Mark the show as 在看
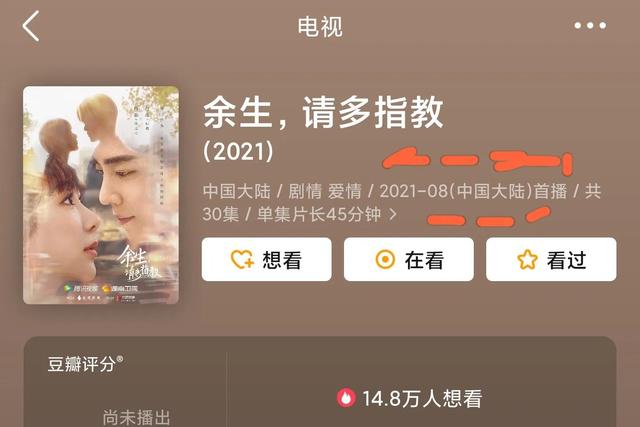The width and height of the screenshot is (640, 427). [x=409, y=260]
